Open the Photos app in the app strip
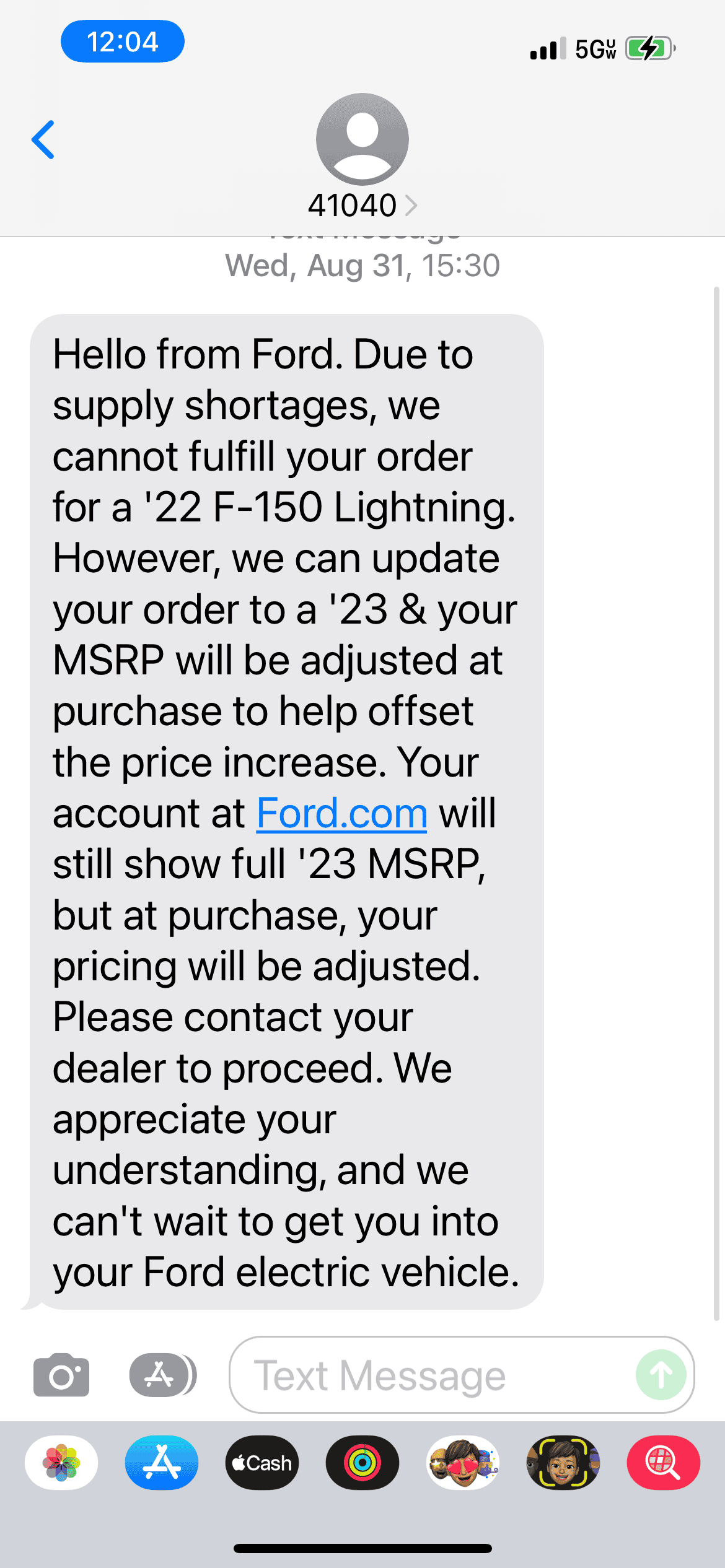This screenshot has height=1568, width=725. pos(61,1463)
